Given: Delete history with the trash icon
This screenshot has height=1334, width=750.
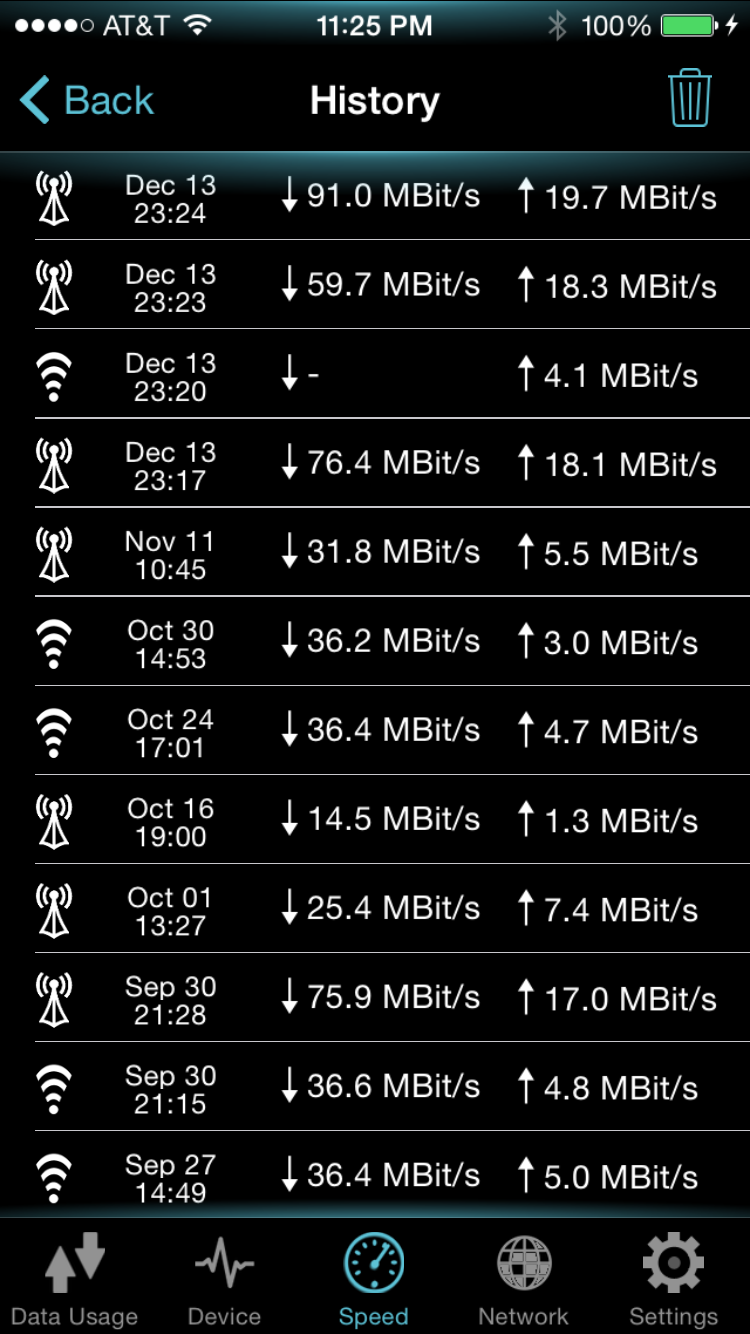Looking at the screenshot, I should coord(689,99).
